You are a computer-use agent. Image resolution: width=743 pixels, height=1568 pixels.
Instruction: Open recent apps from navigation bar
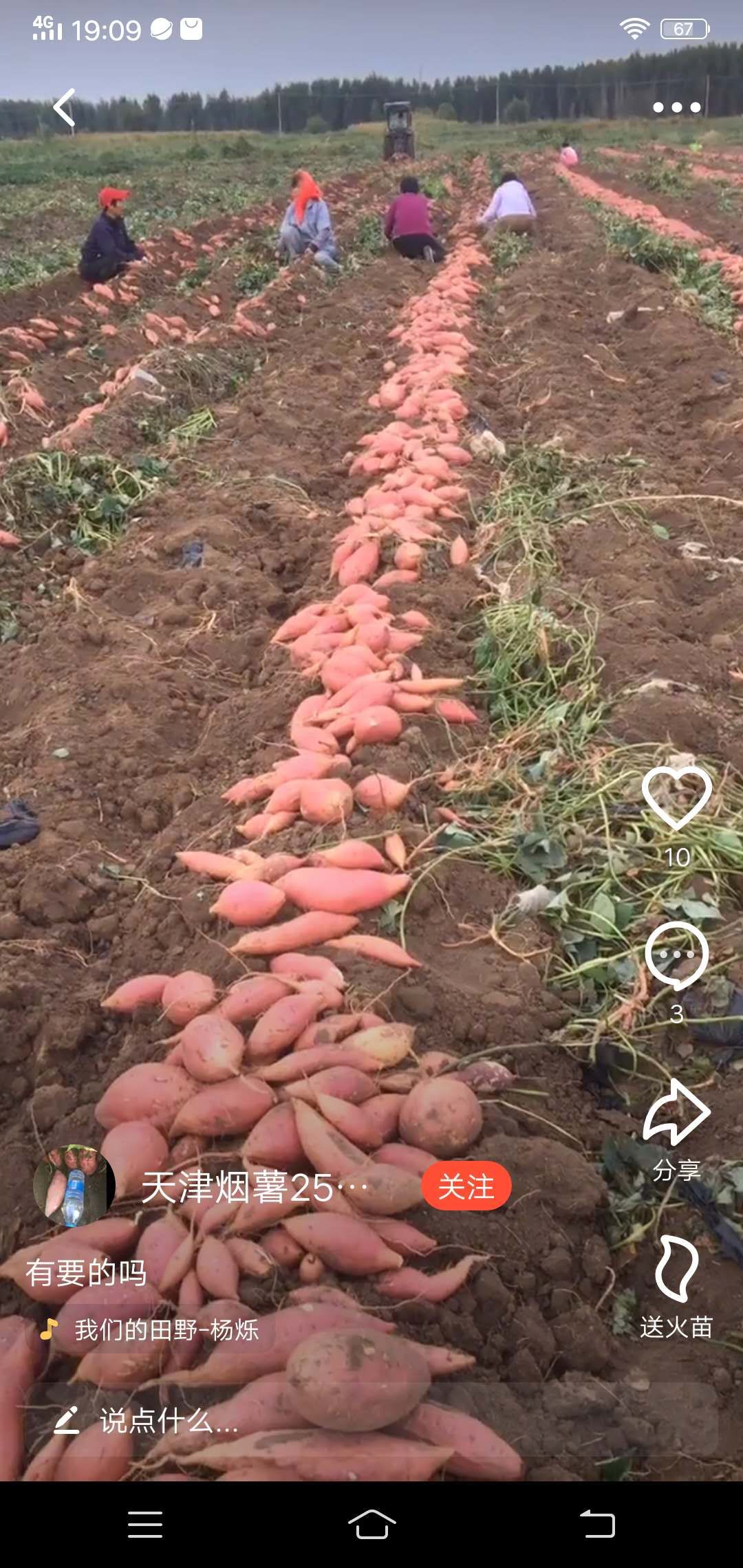click(145, 1524)
